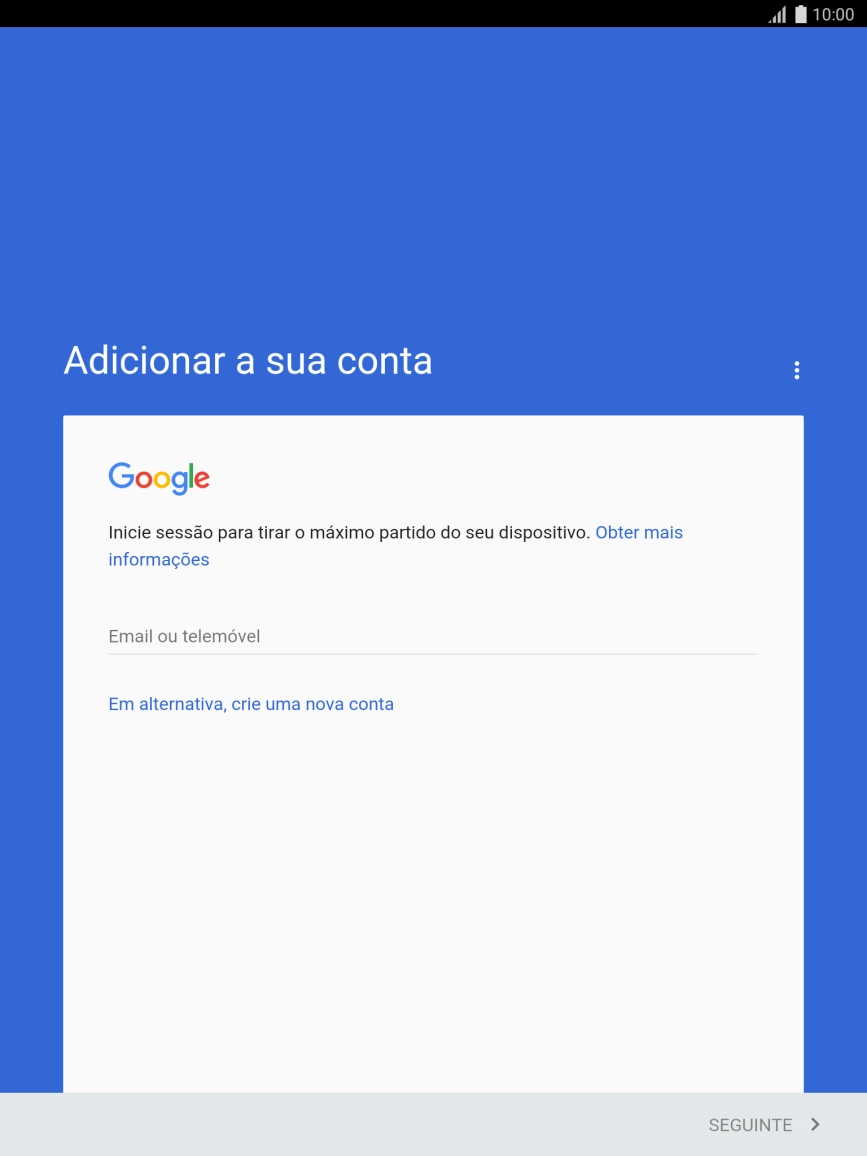Click the clock showing 10:00
The image size is (867, 1156).
tap(836, 14)
